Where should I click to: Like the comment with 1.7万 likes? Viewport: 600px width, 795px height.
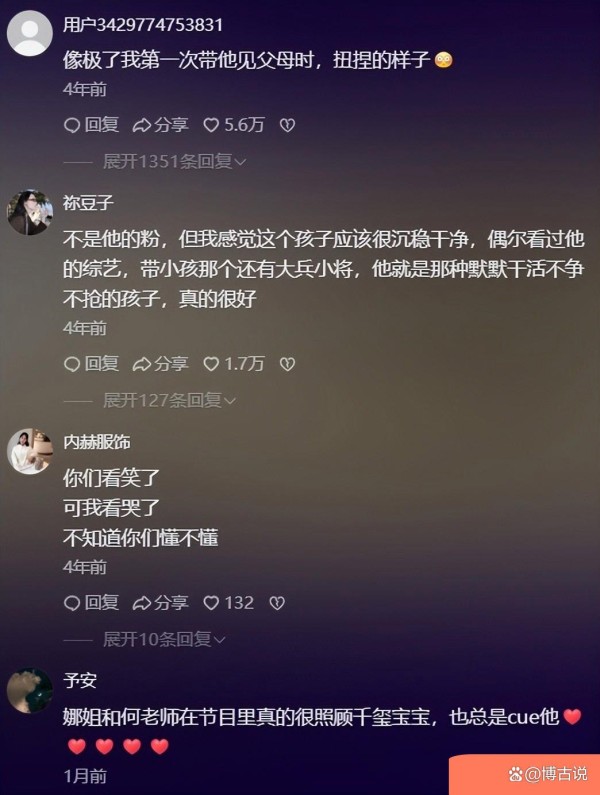pos(233,364)
